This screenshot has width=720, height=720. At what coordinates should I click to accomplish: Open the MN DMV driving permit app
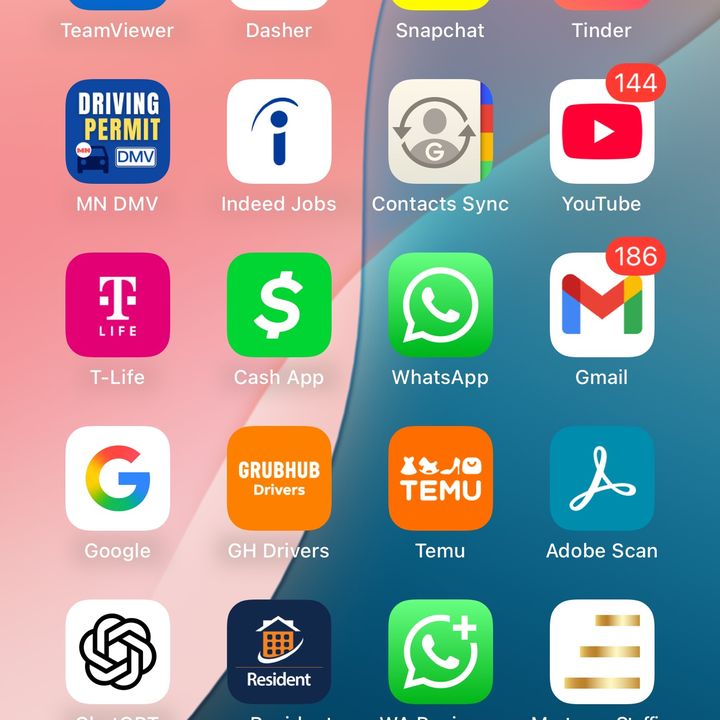(x=118, y=132)
